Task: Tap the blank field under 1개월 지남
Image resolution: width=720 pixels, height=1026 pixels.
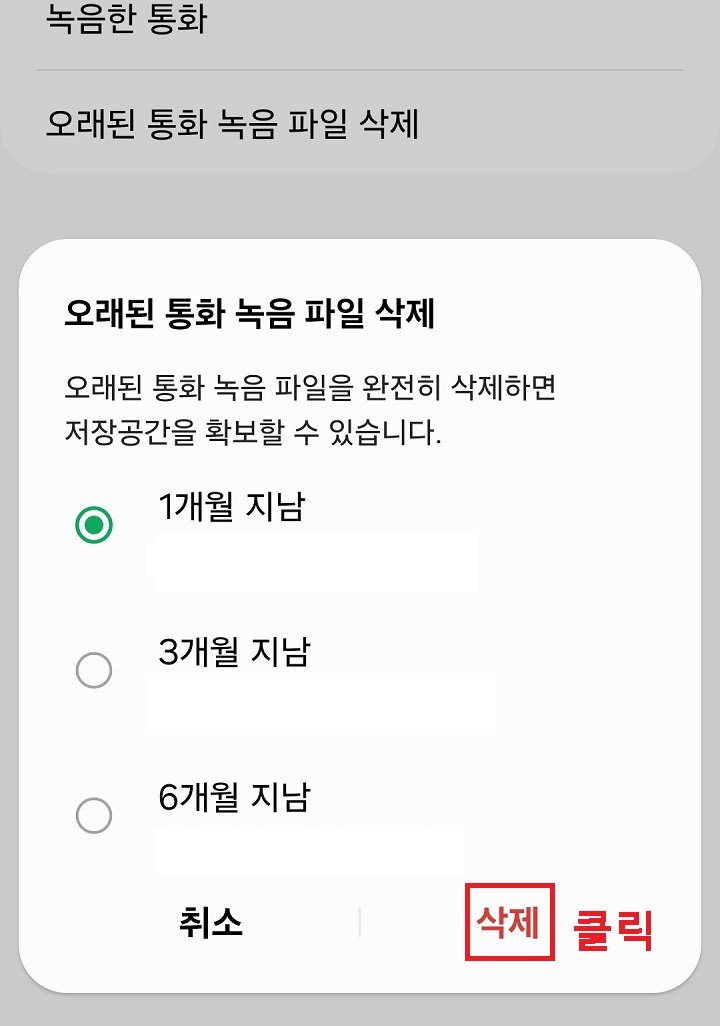Action: (316, 564)
